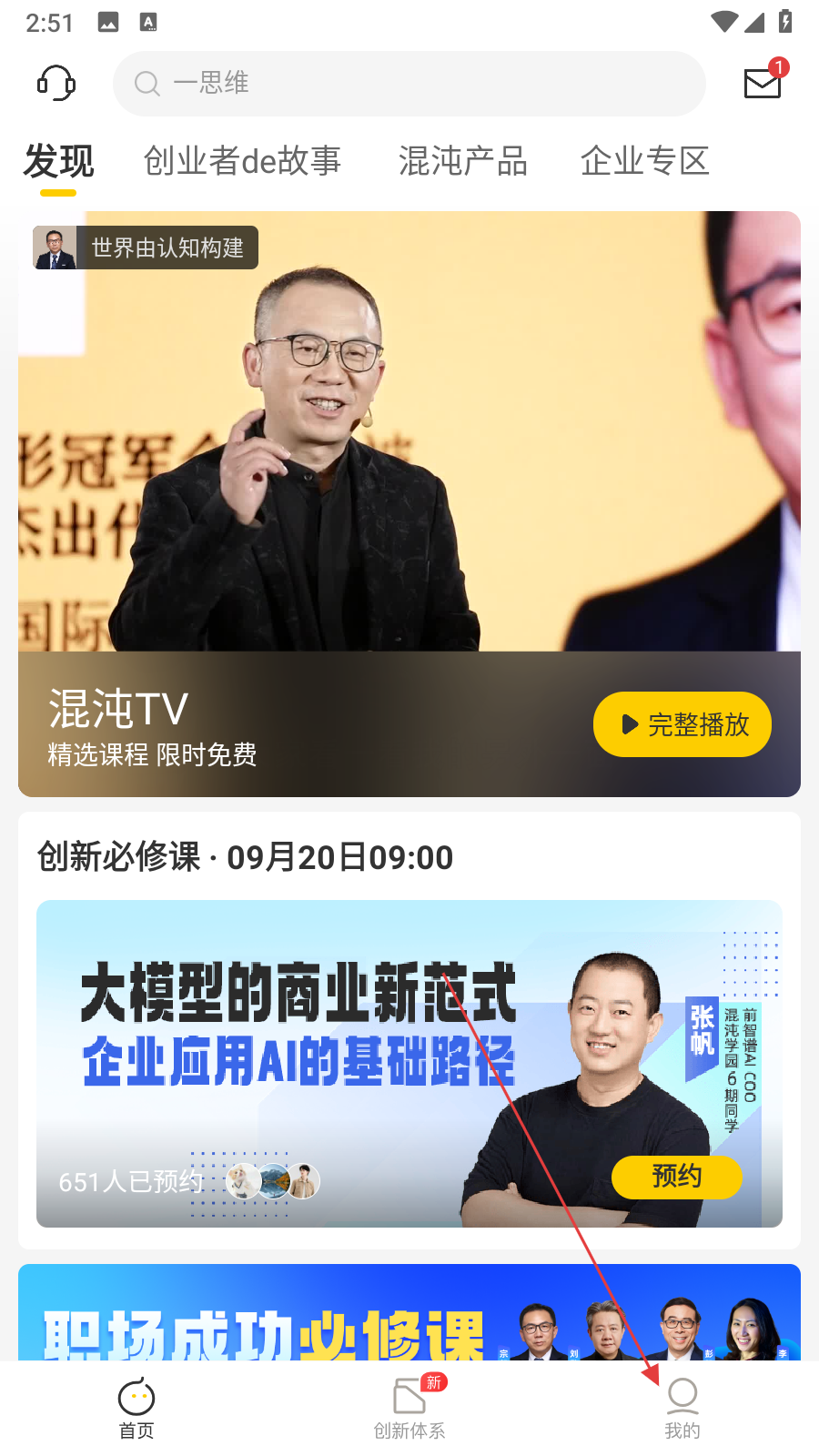Screen dimensions: 819x1456
Task: Go to the 首页 tab
Action: click(136, 1409)
